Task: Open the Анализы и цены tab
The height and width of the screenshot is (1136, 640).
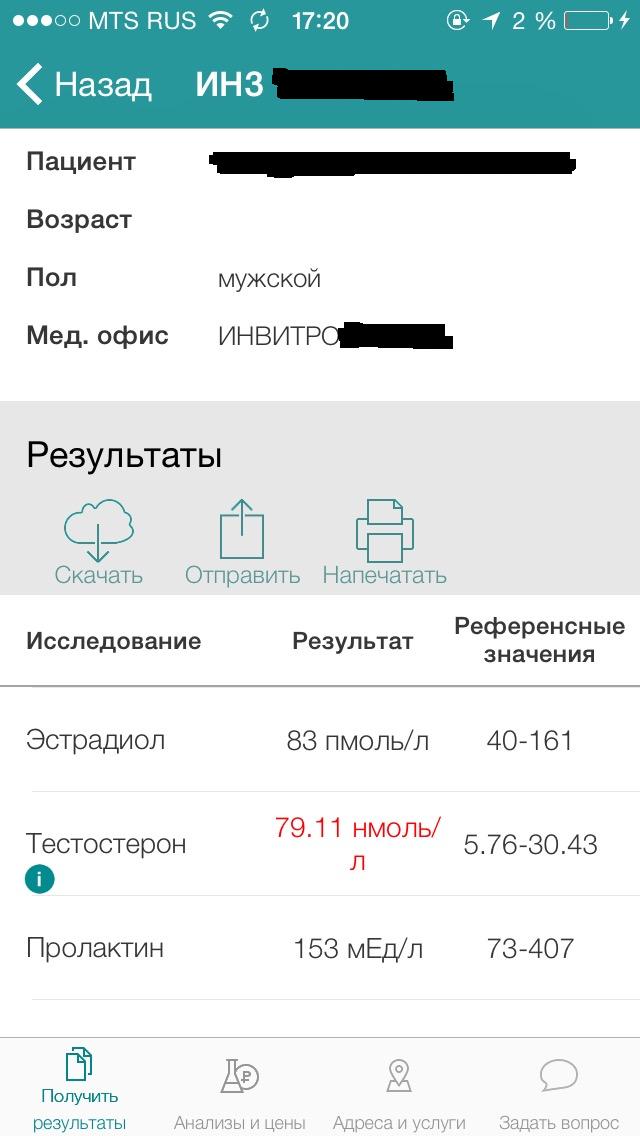Action: 239,1089
